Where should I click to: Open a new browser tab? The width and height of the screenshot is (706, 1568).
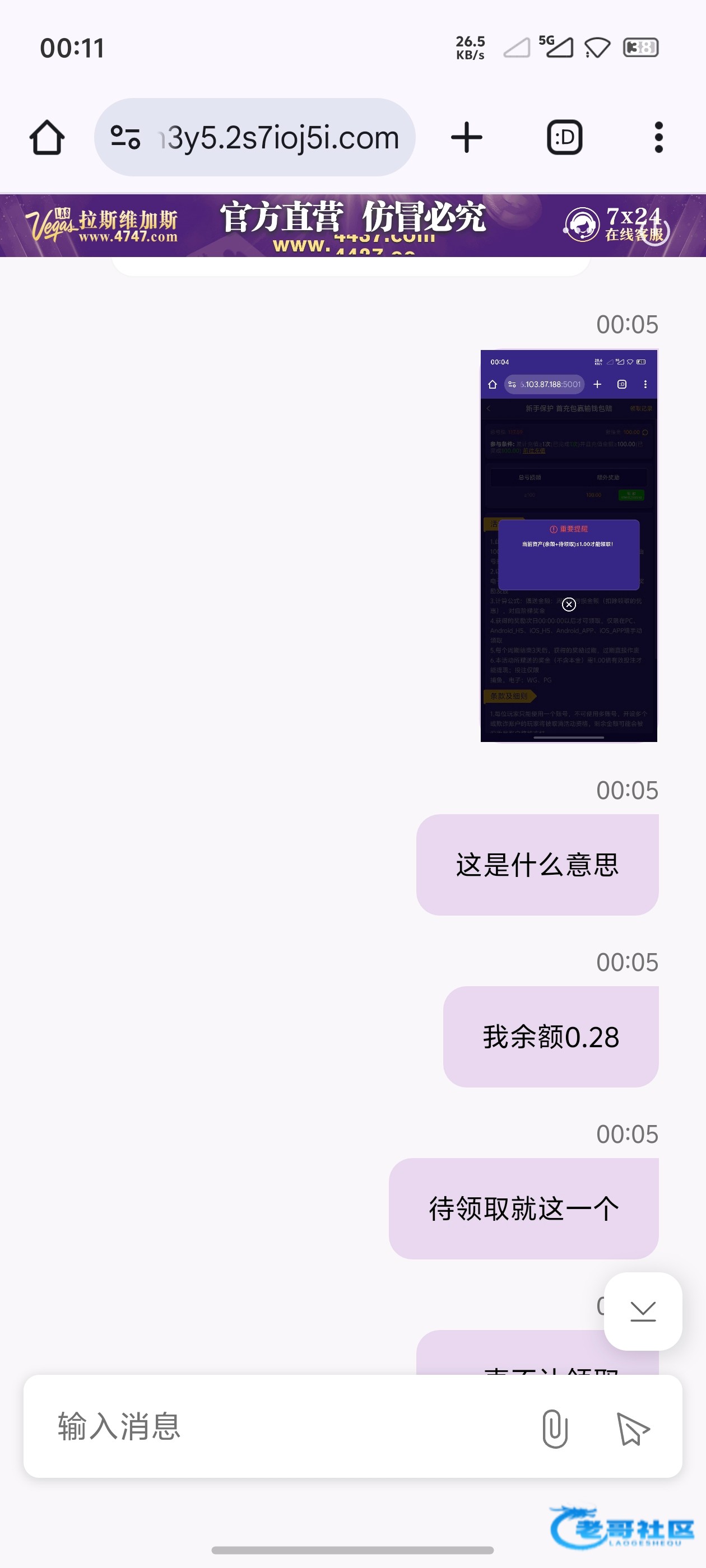tap(467, 138)
